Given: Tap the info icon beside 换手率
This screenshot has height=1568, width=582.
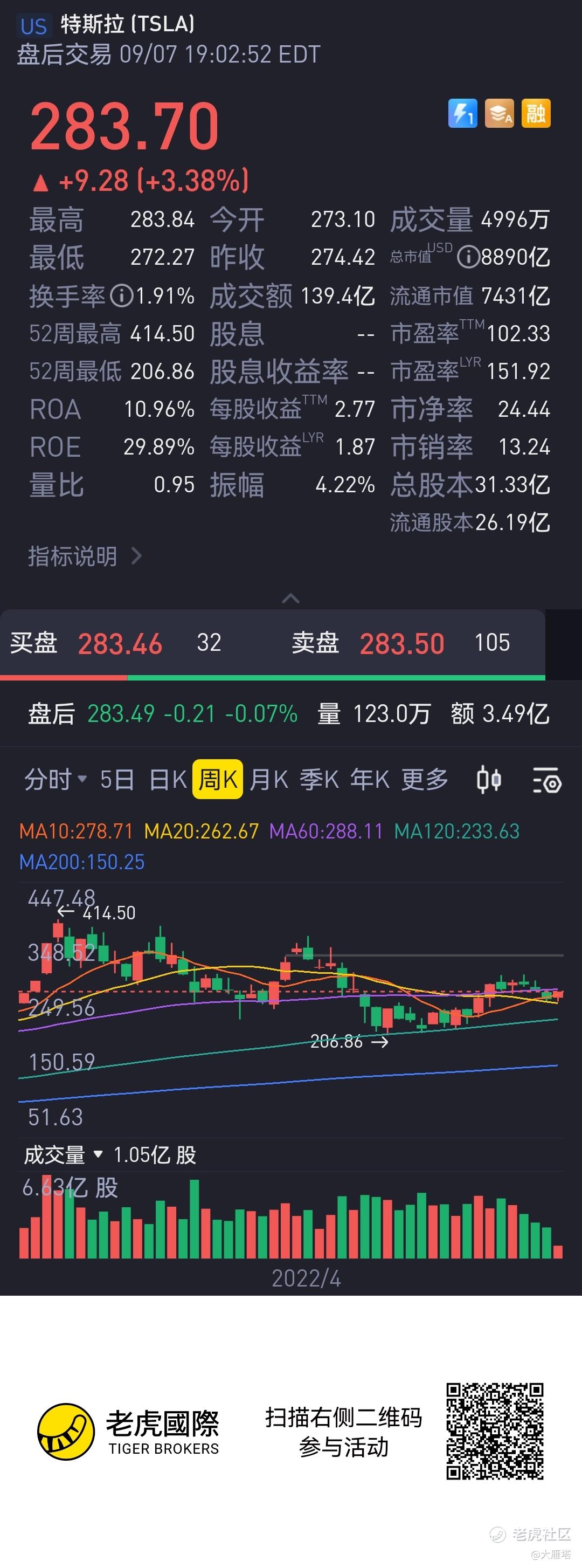Looking at the screenshot, I should click(122, 296).
